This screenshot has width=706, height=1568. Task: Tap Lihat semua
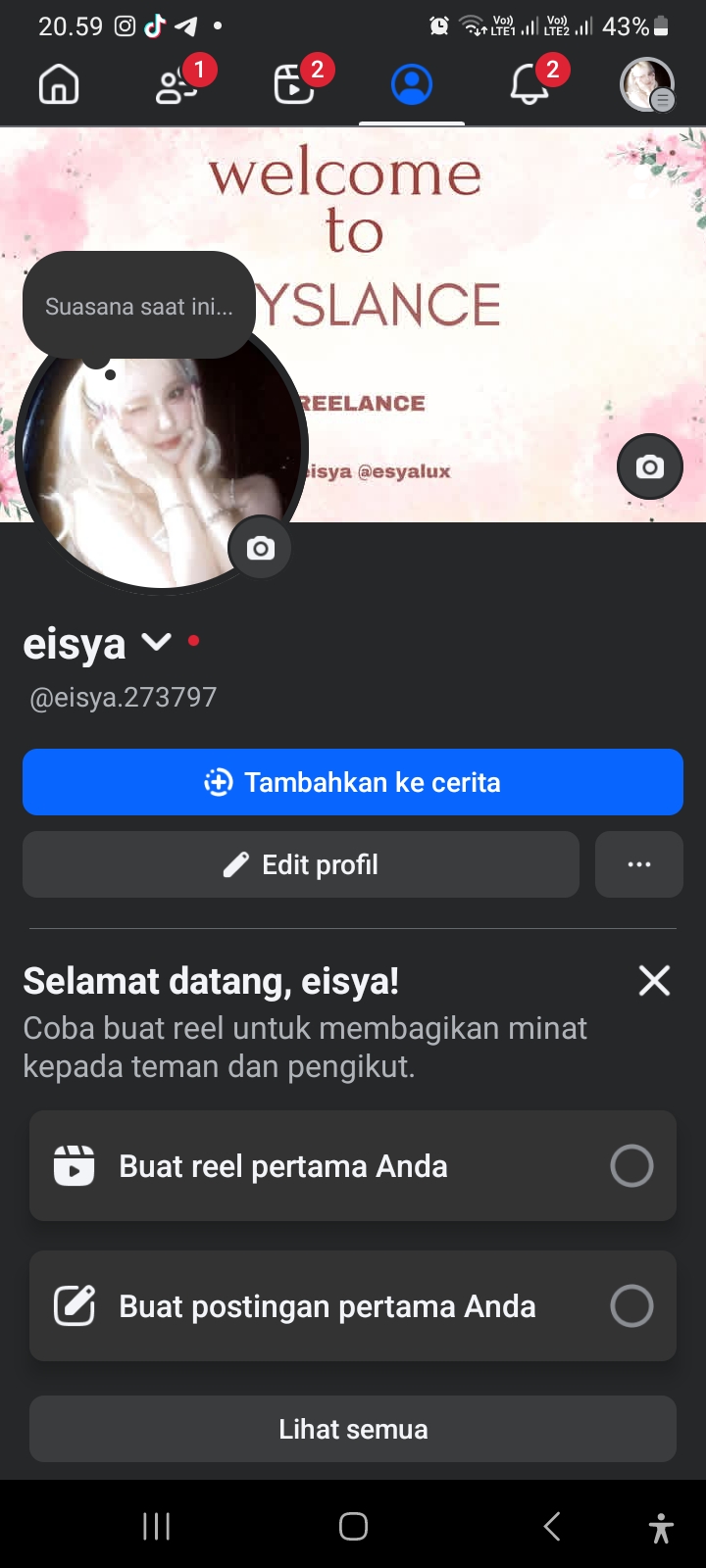[x=353, y=1429]
